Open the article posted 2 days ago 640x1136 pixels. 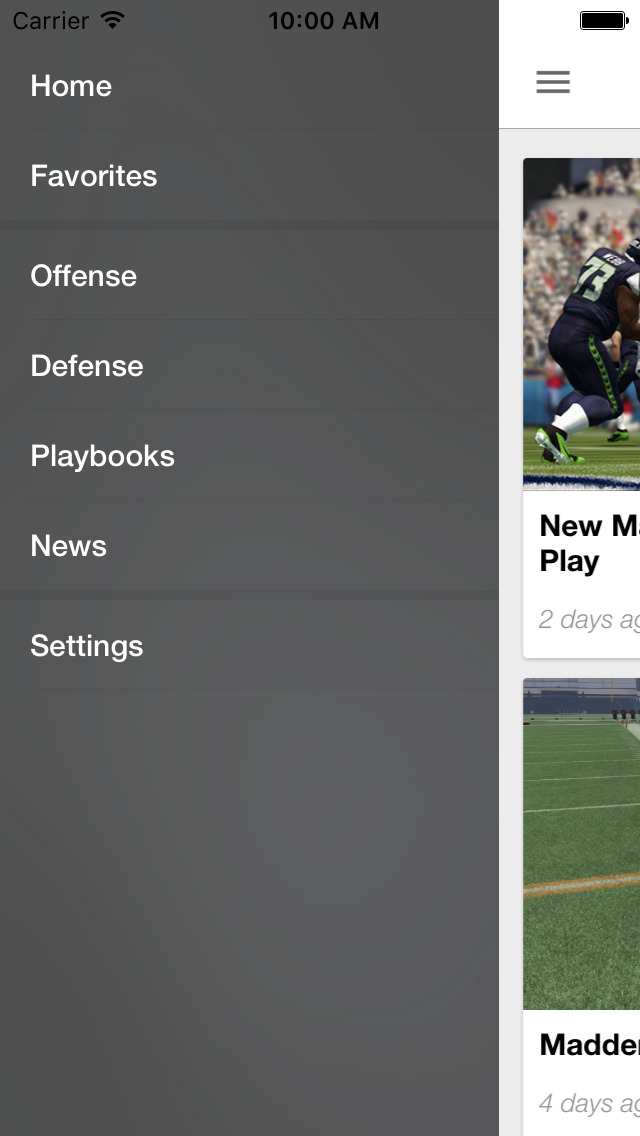pos(583,410)
